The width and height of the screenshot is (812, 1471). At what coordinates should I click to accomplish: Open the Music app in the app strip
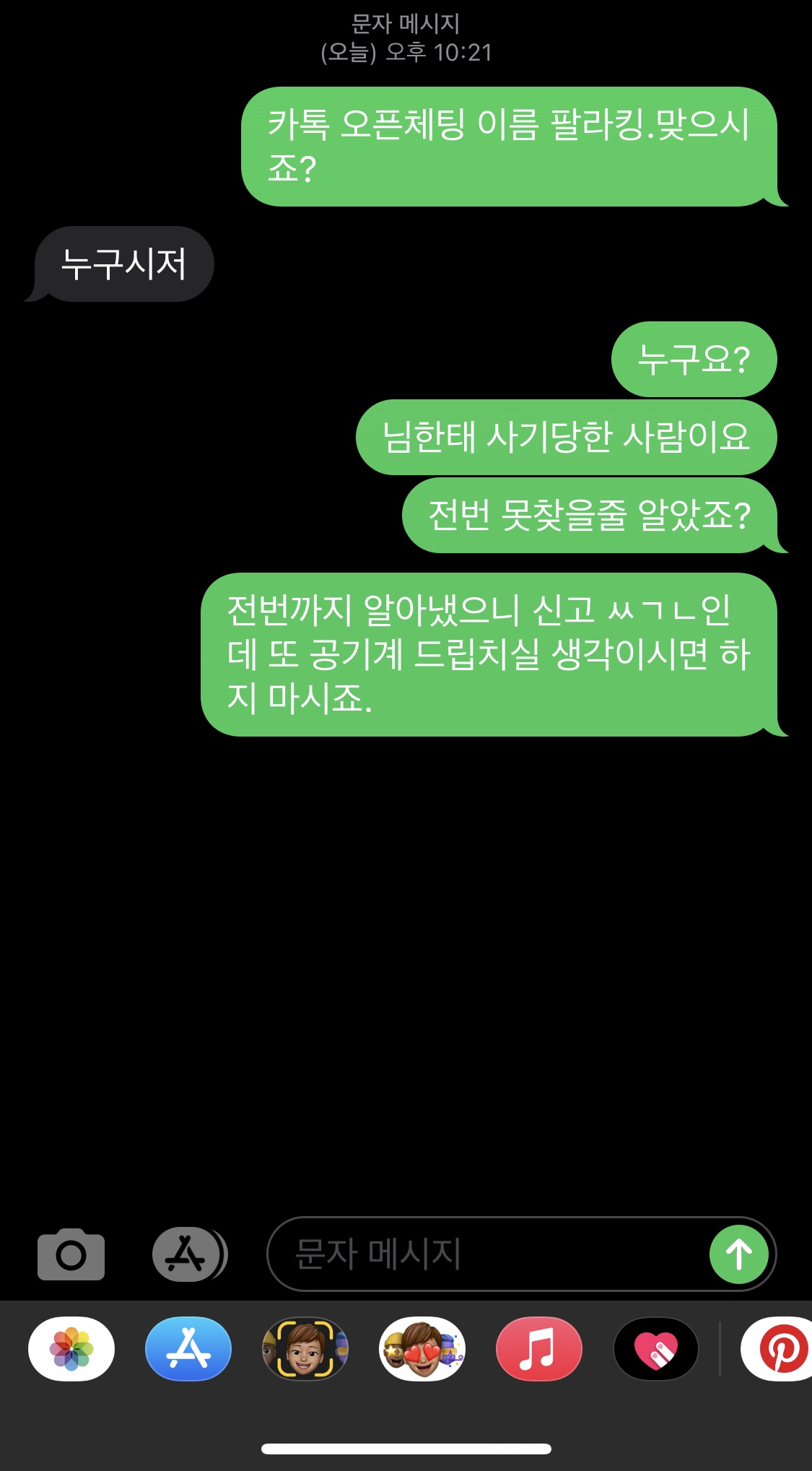click(x=539, y=1349)
